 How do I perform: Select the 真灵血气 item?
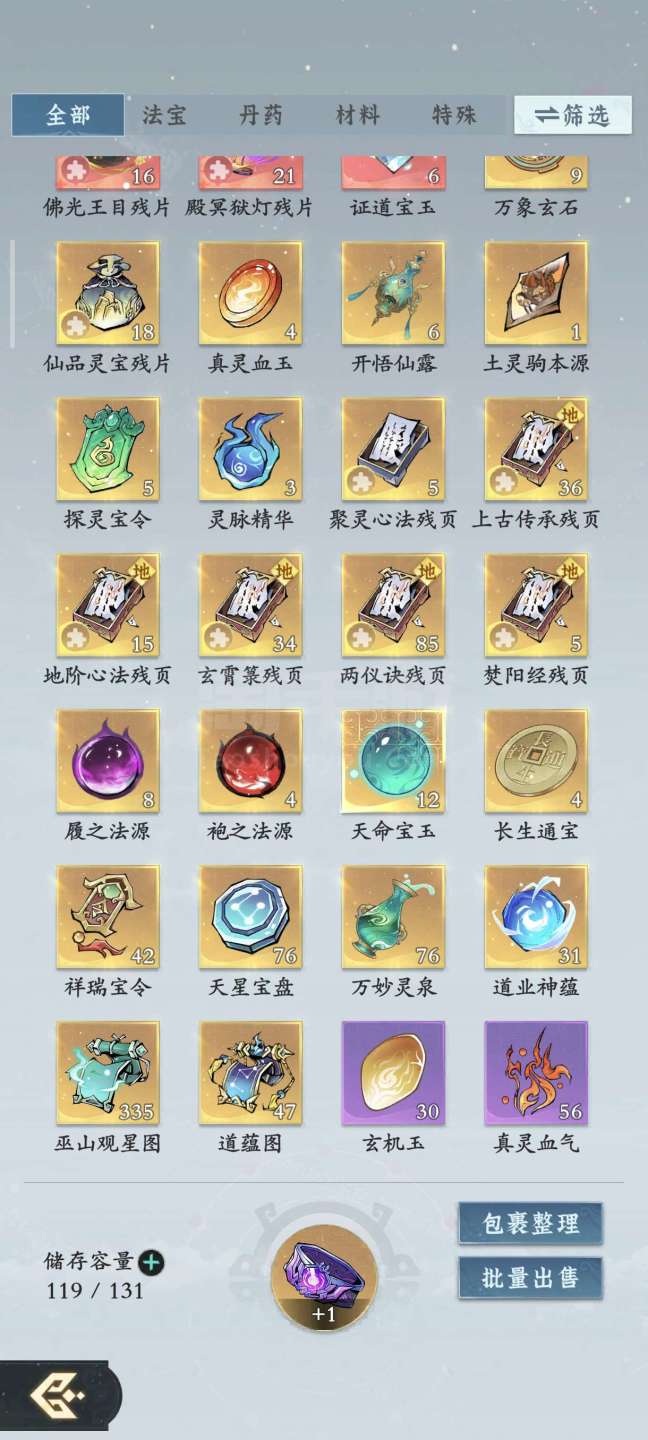click(x=536, y=1073)
